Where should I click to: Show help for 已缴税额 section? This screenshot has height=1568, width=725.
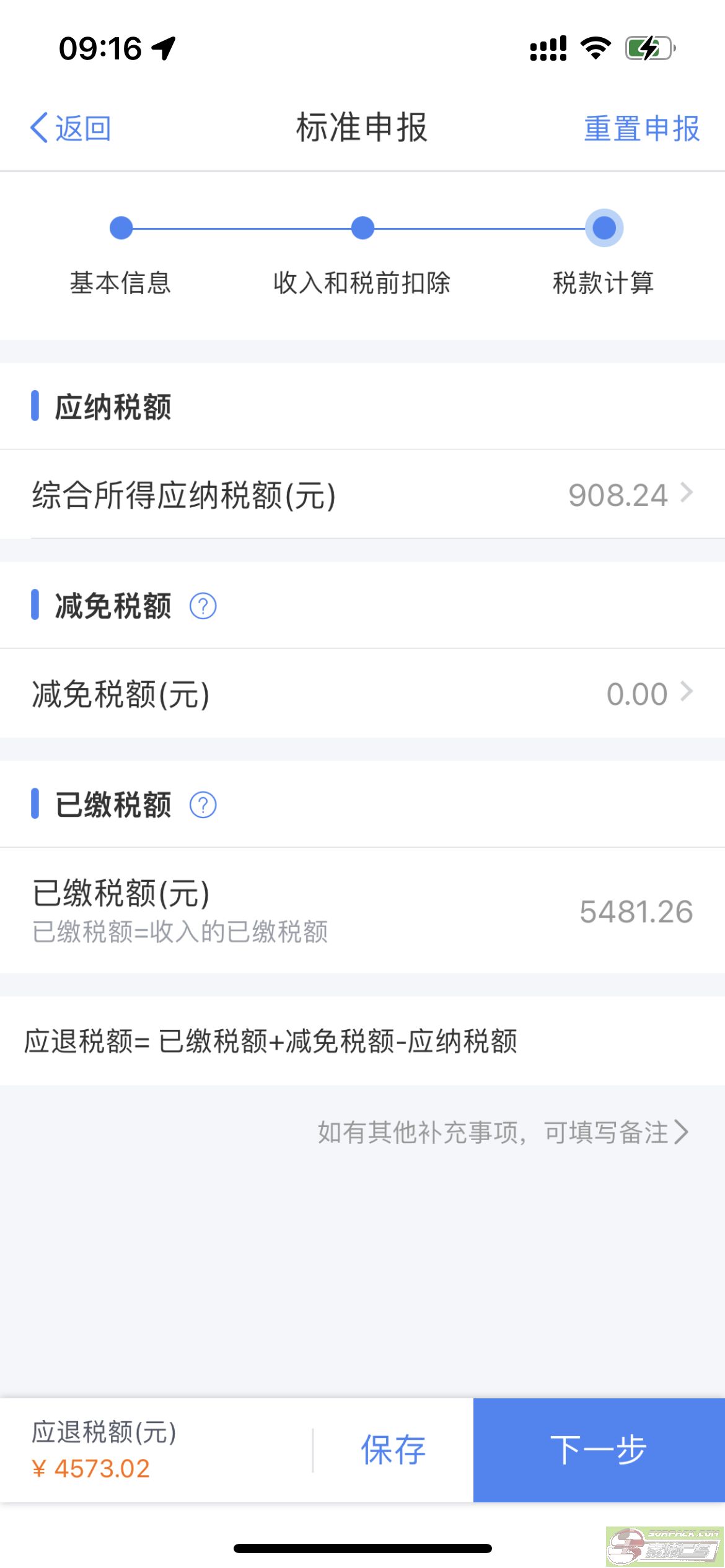(203, 804)
